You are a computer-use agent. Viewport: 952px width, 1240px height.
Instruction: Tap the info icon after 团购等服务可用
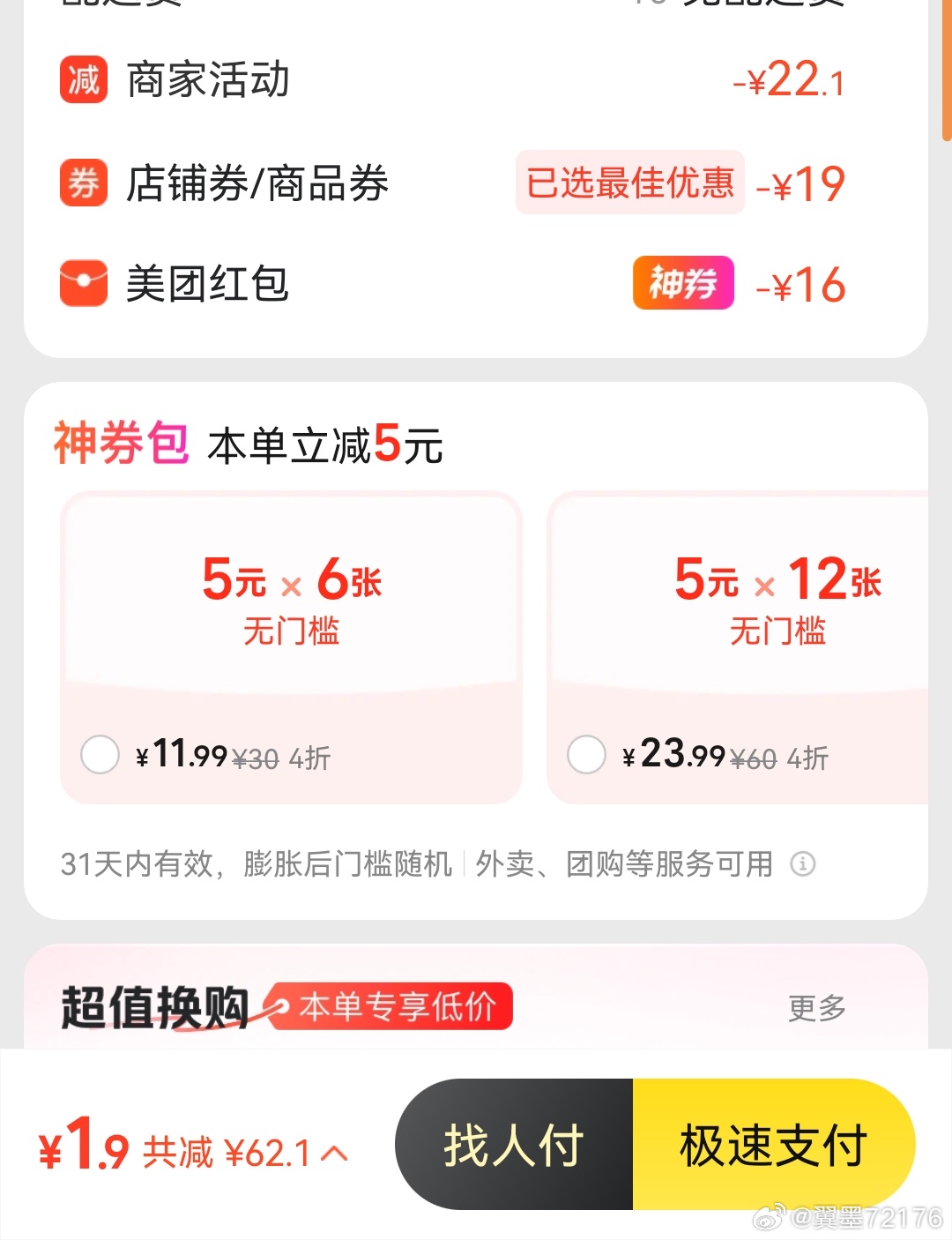[802, 863]
